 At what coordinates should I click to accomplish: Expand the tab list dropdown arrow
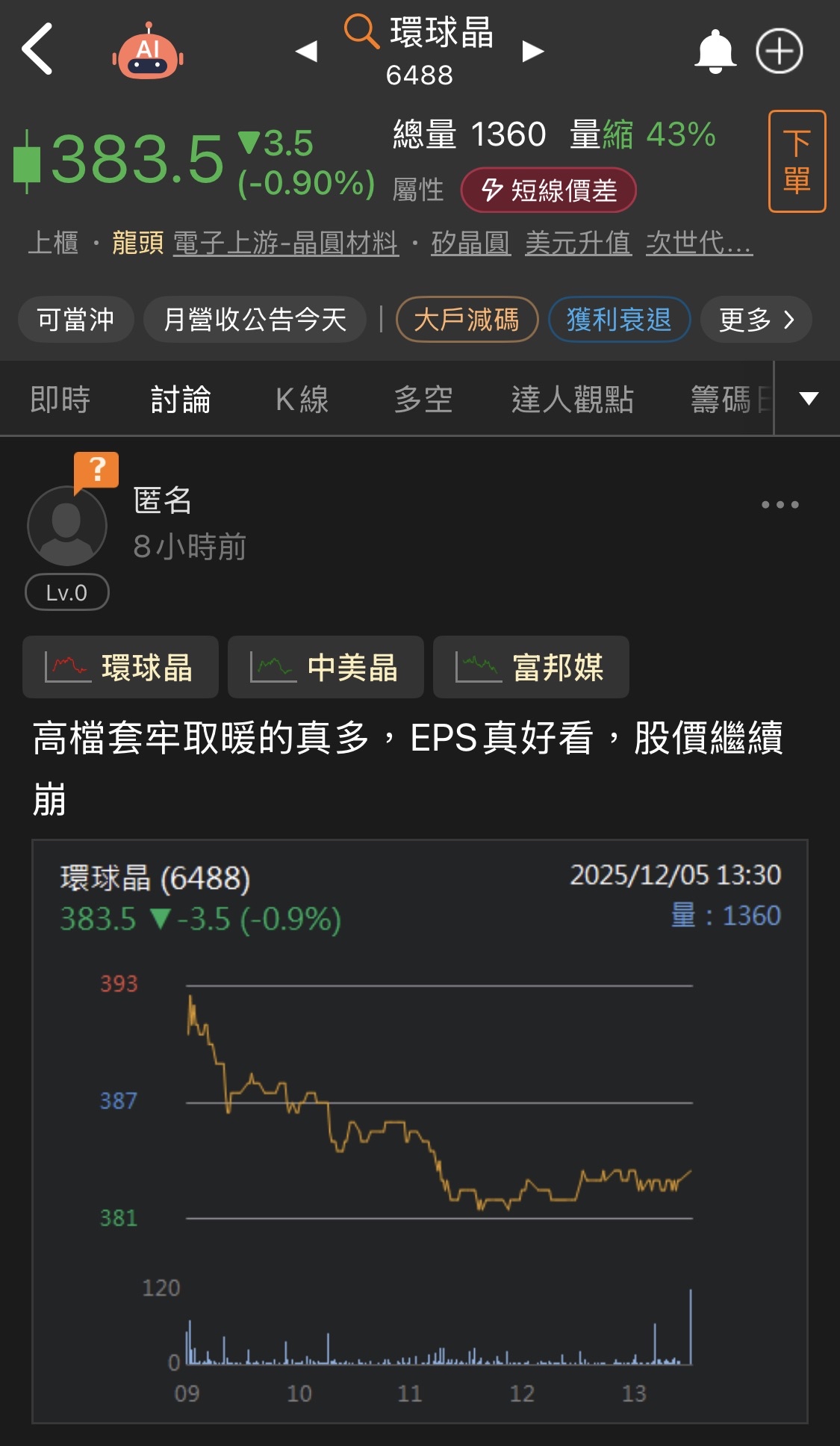point(808,398)
